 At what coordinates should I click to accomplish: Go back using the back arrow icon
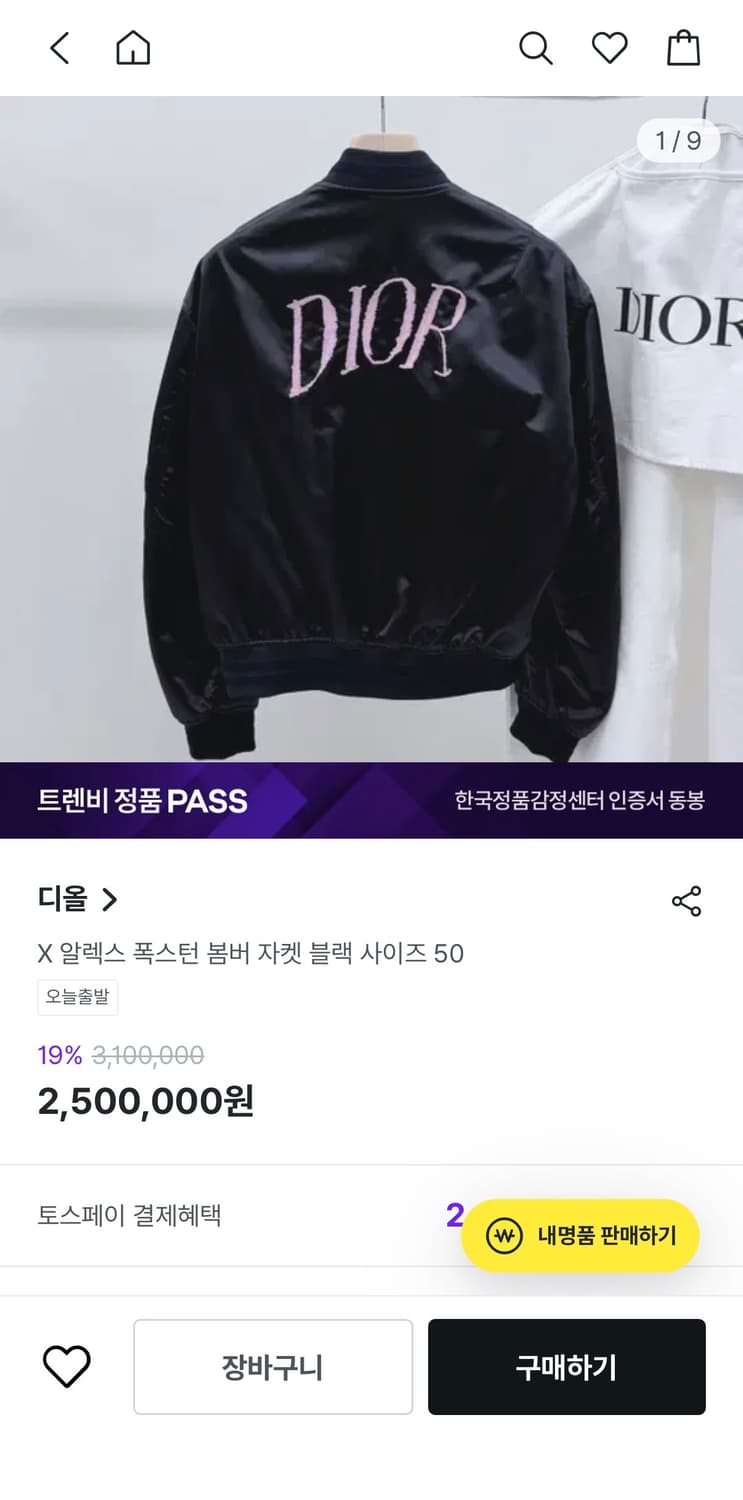click(59, 47)
